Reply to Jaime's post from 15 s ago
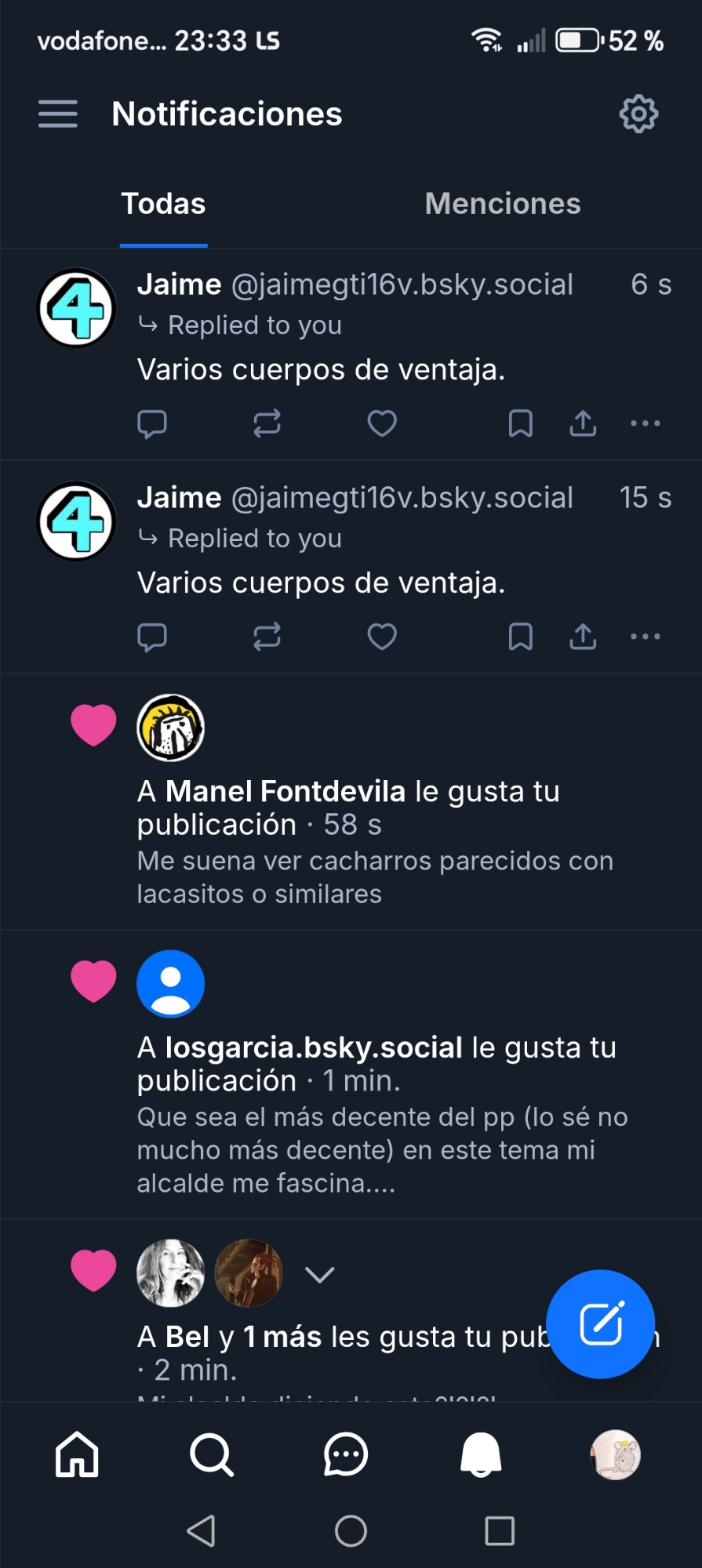 click(152, 637)
